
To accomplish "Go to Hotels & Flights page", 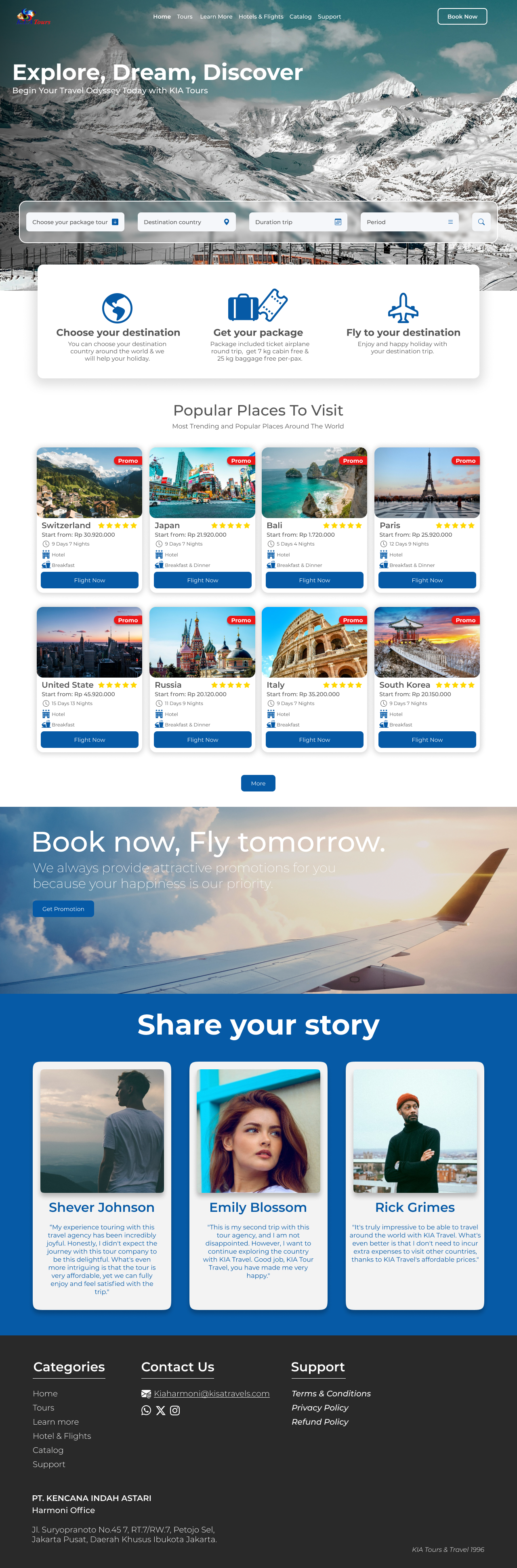I will coord(261,17).
